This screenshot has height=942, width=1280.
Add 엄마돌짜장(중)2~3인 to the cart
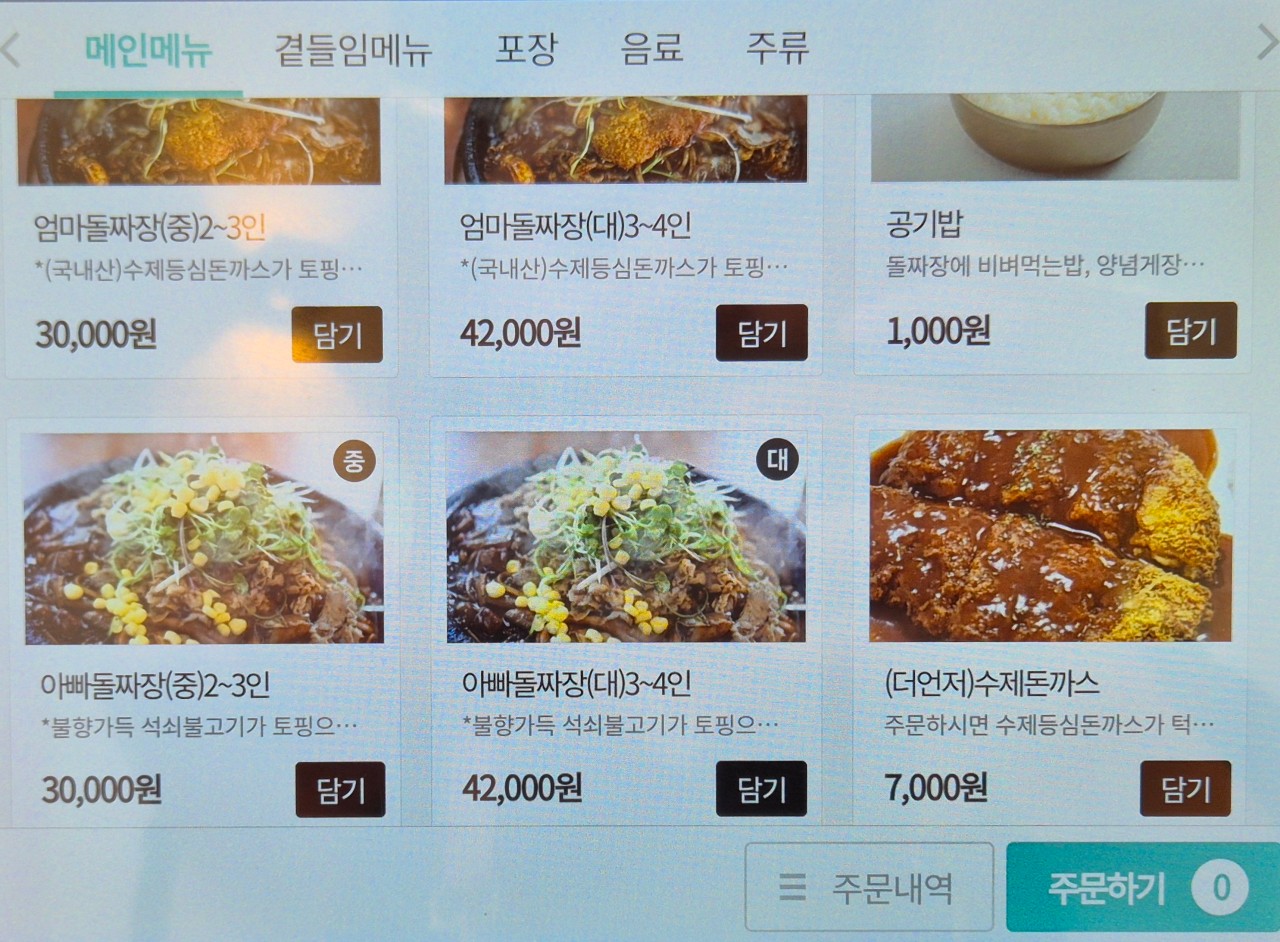pos(337,335)
